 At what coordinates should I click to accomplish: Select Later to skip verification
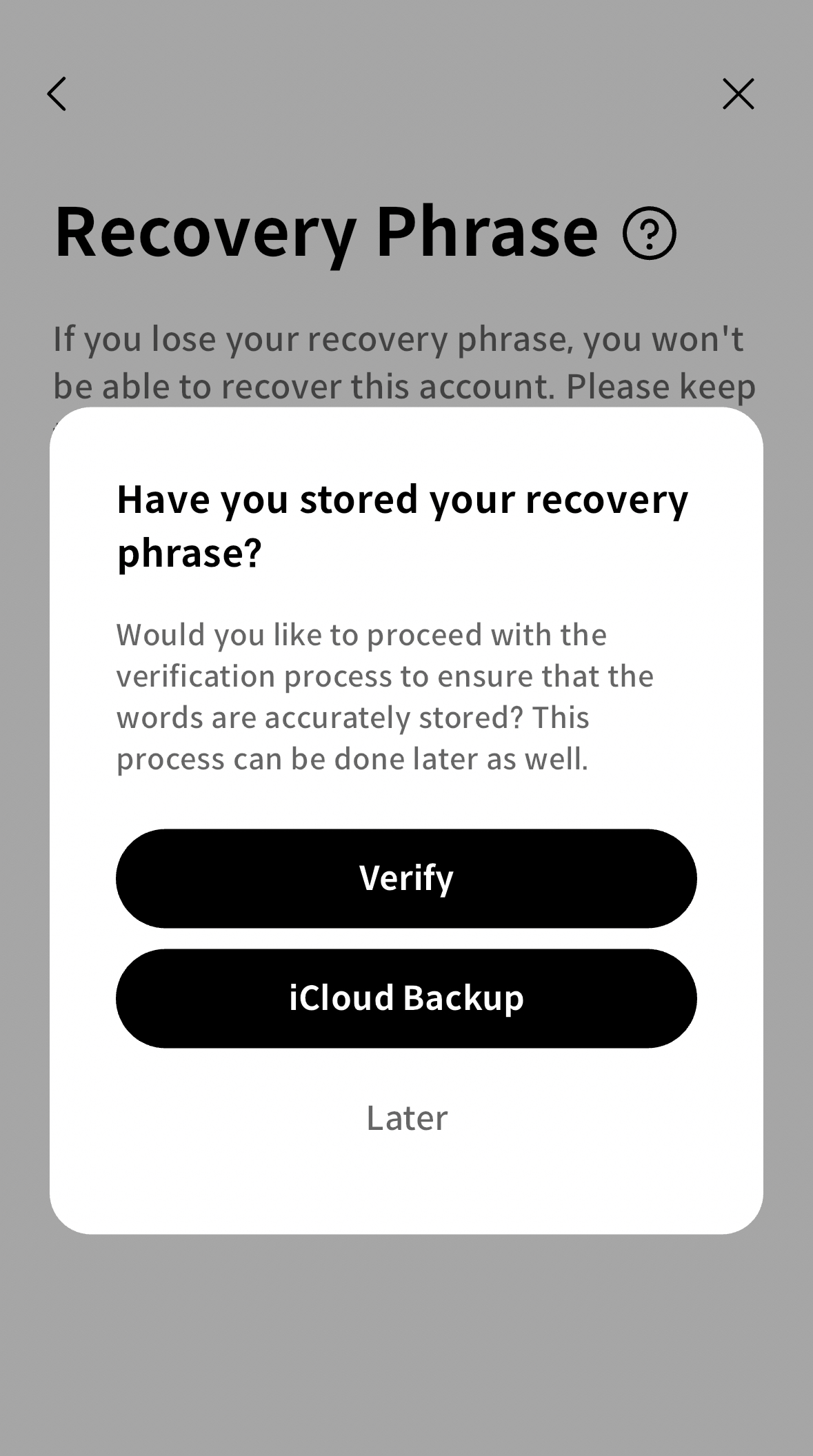(407, 1118)
